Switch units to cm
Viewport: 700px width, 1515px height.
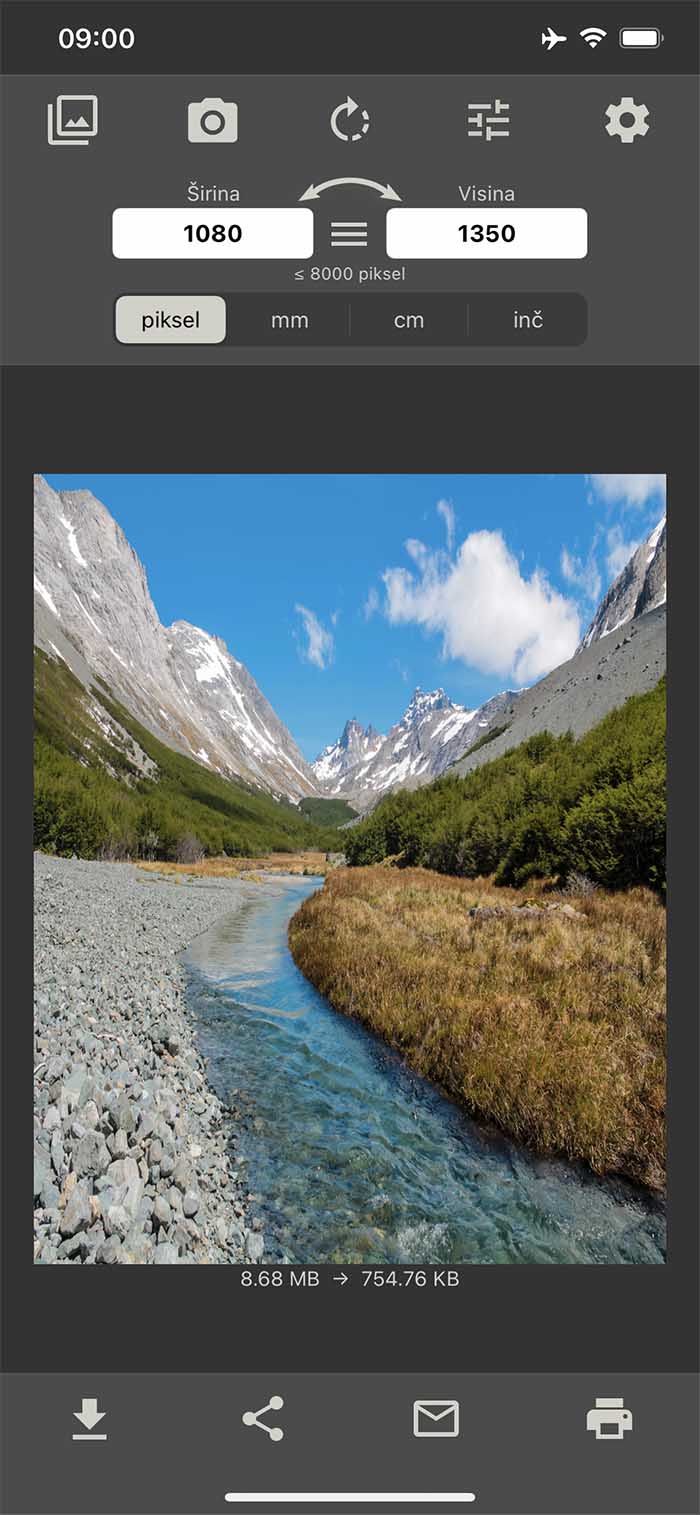tap(409, 320)
